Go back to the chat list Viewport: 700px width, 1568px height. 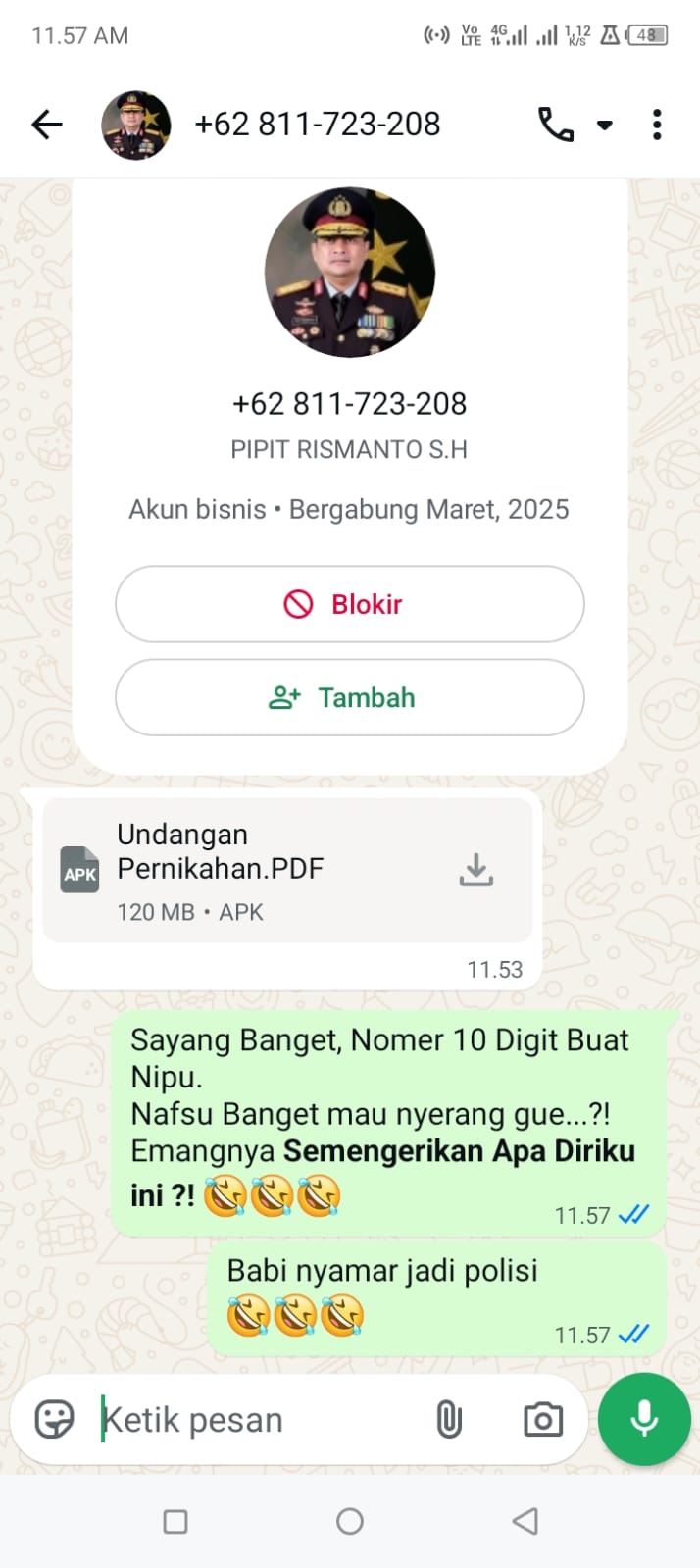click(47, 125)
